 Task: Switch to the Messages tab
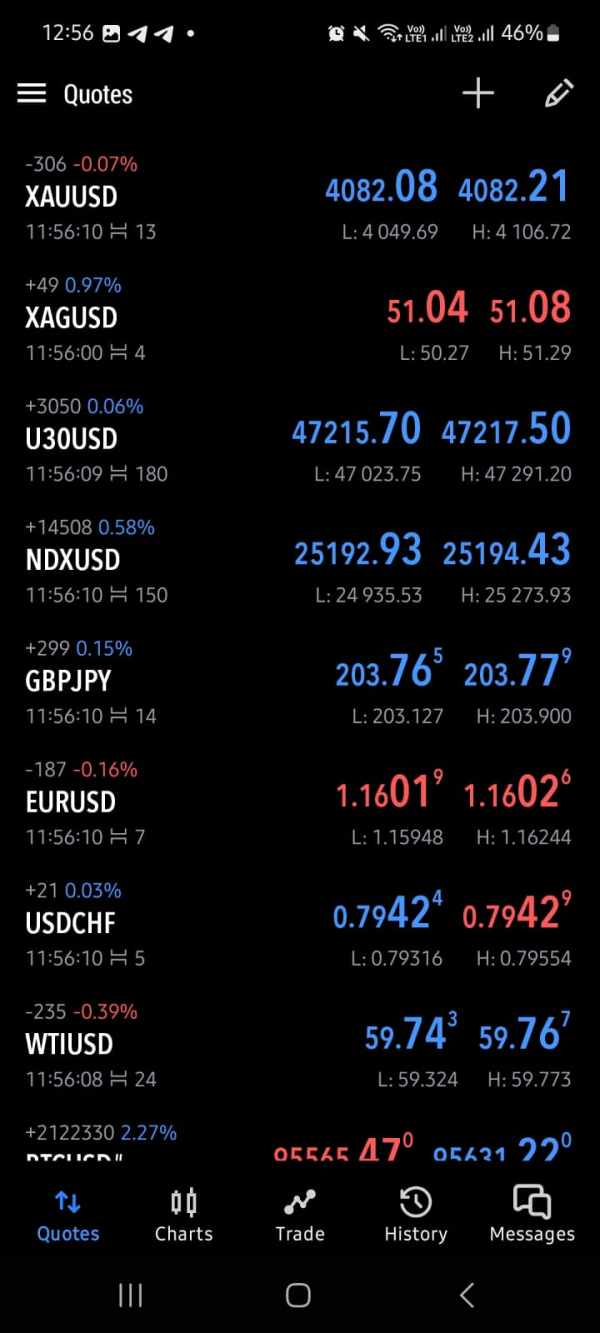pos(532,1214)
